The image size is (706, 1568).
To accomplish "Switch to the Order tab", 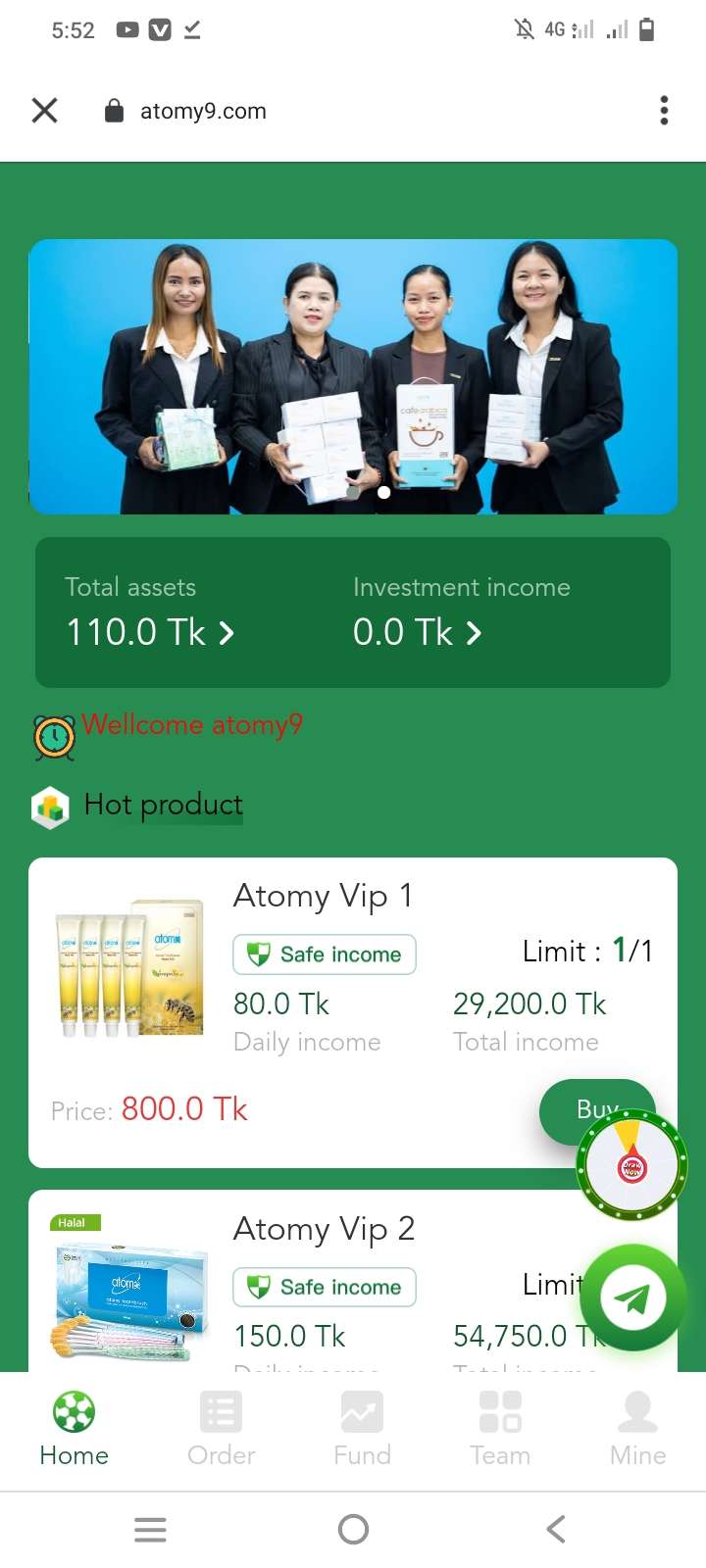I will 221,1429.
